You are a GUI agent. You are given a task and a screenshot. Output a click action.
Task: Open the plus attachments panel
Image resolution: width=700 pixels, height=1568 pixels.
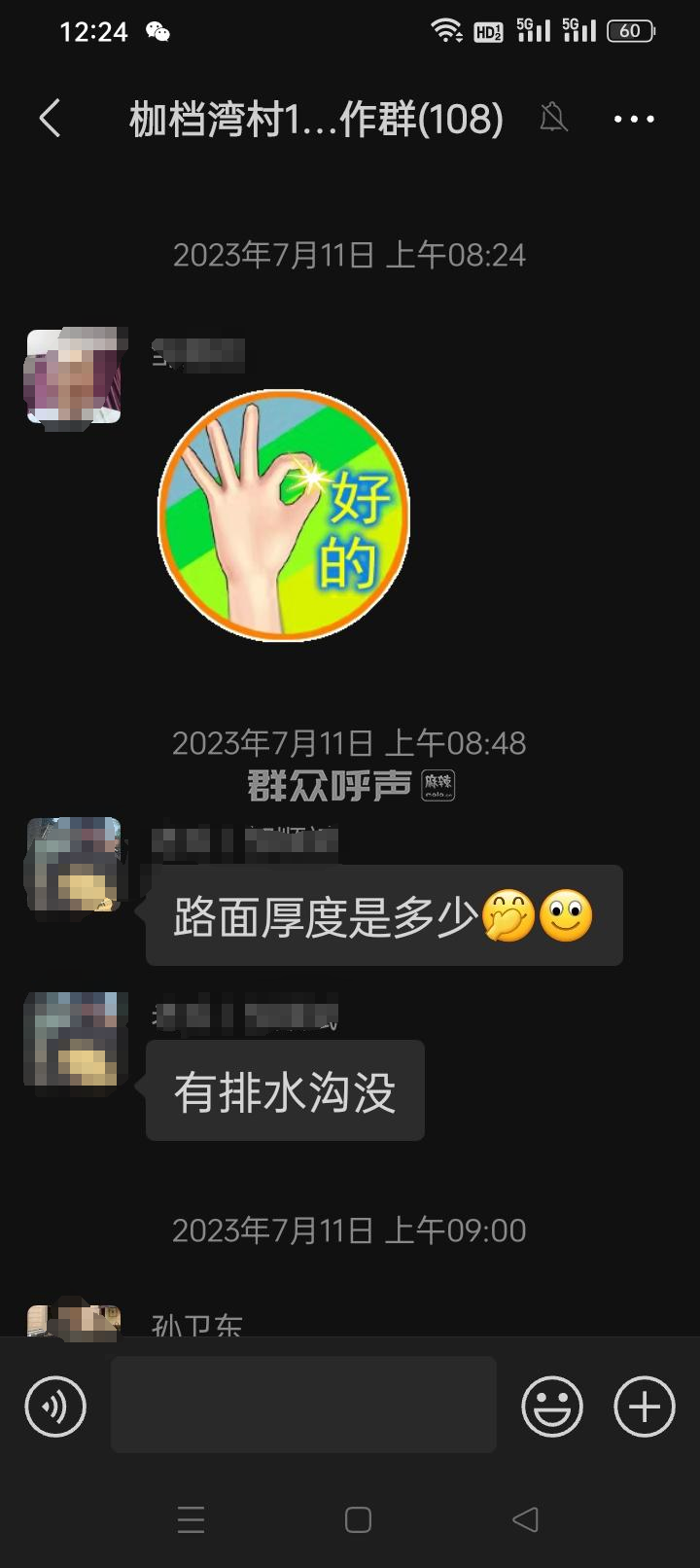point(644,1407)
